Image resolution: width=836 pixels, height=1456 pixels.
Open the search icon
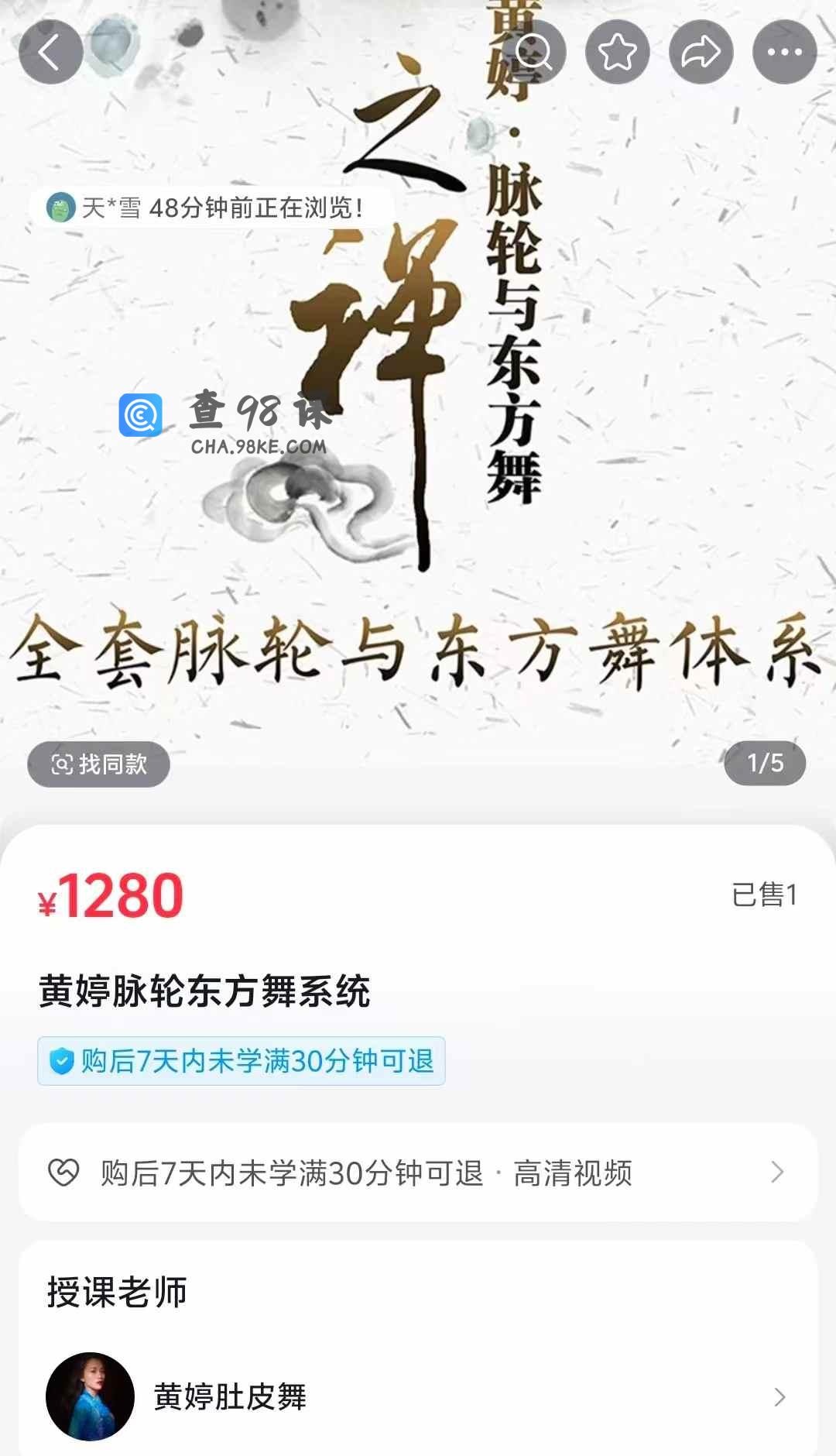pyautogui.click(x=533, y=53)
